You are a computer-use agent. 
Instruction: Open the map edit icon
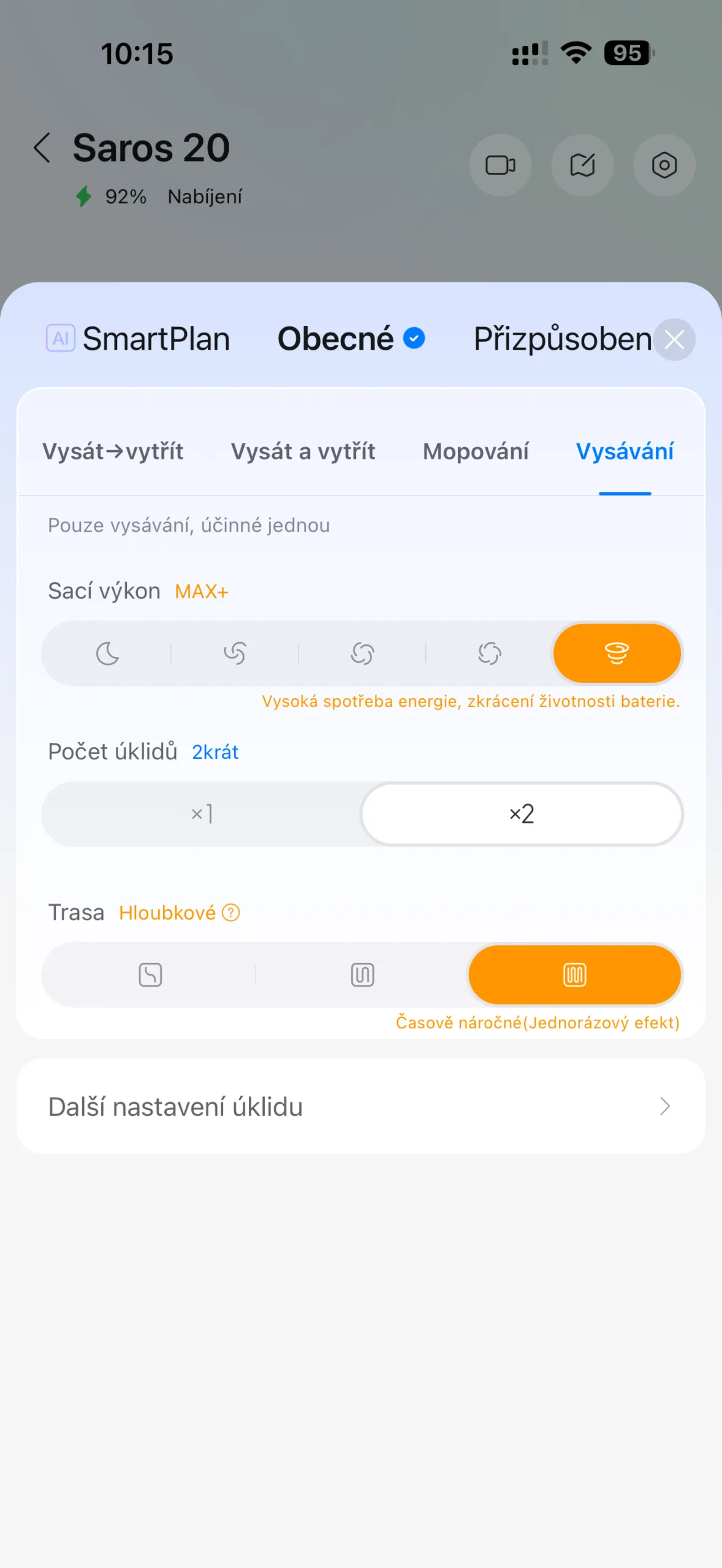582,165
